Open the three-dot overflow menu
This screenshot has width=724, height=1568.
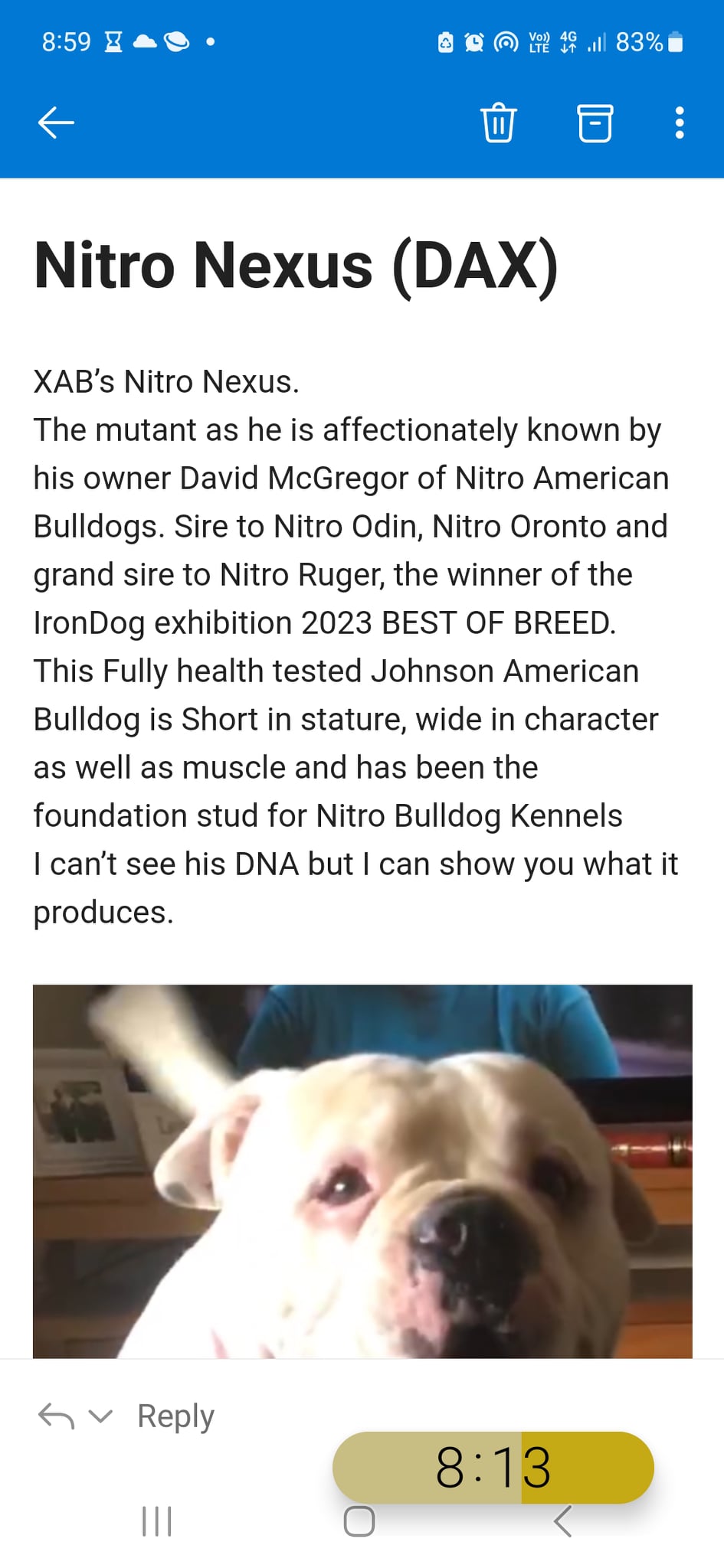click(679, 122)
